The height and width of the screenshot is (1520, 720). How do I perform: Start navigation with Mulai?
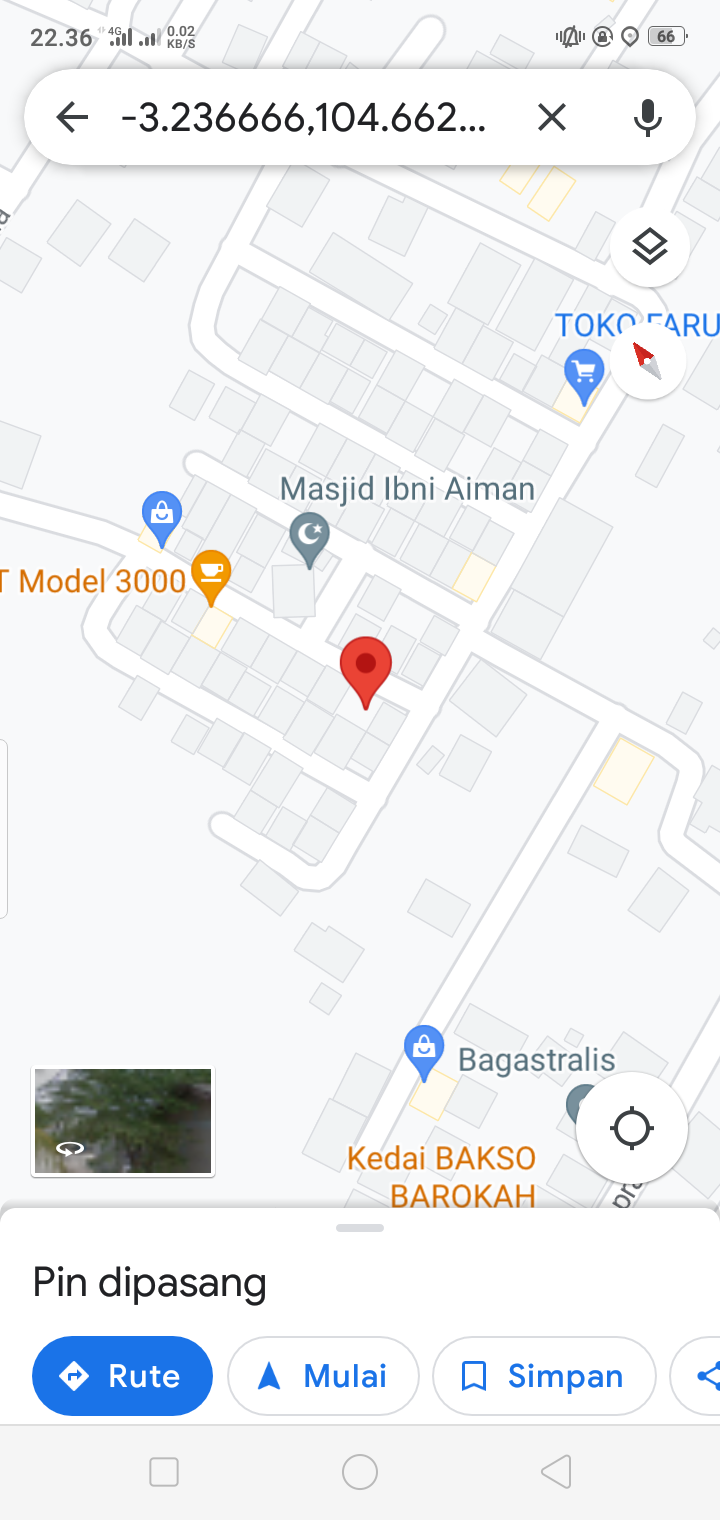(323, 1376)
